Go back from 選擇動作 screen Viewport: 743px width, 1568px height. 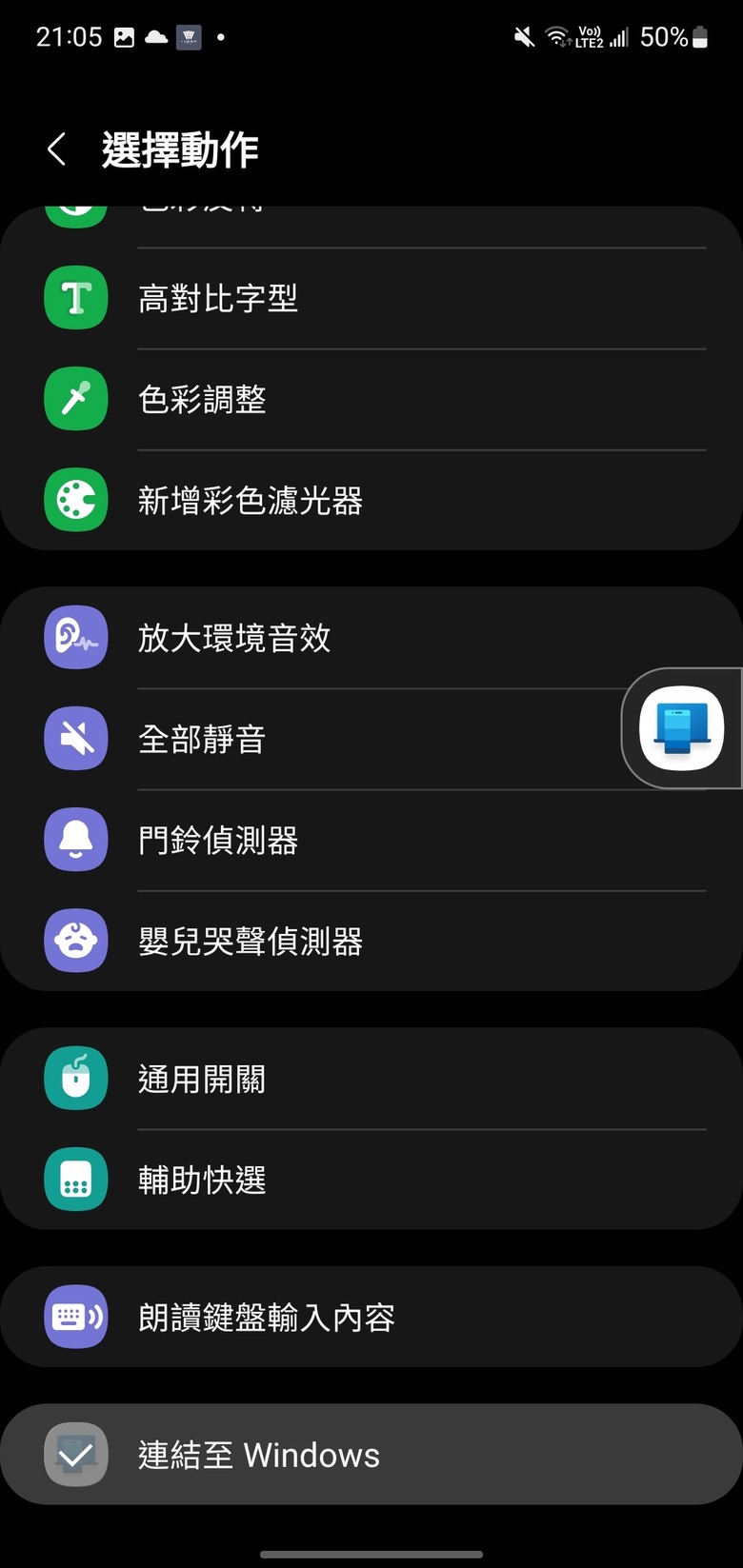click(57, 150)
